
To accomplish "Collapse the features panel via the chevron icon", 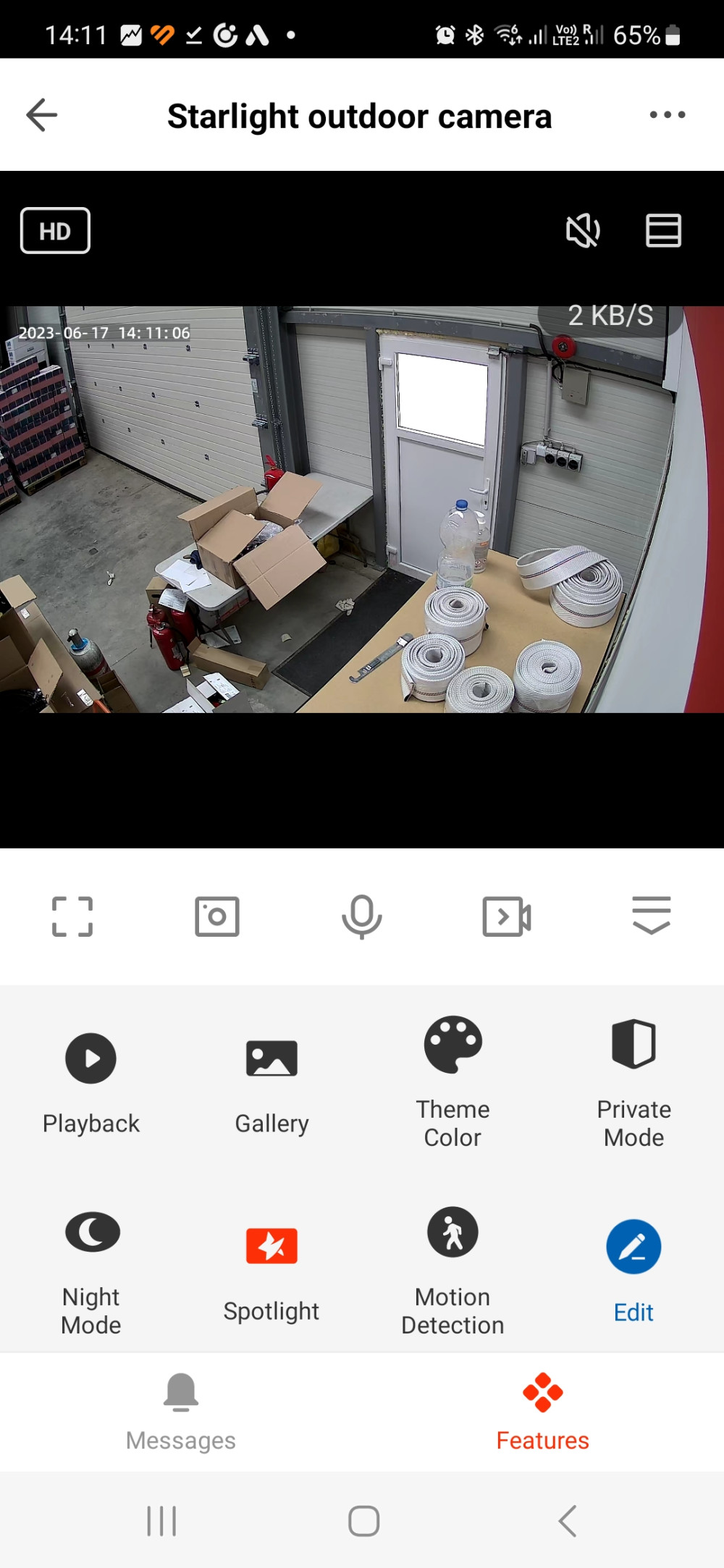I will pos(652,915).
